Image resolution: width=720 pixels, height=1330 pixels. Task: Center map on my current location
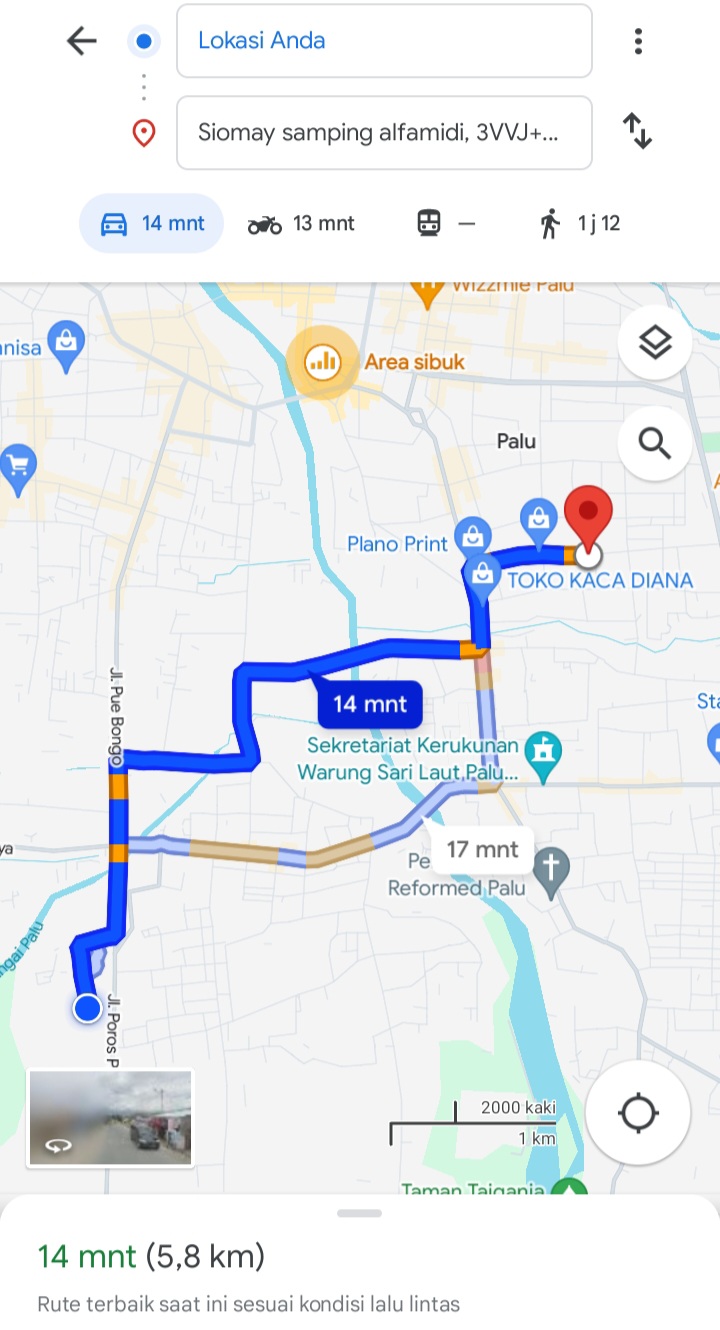pyautogui.click(x=638, y=1112)
